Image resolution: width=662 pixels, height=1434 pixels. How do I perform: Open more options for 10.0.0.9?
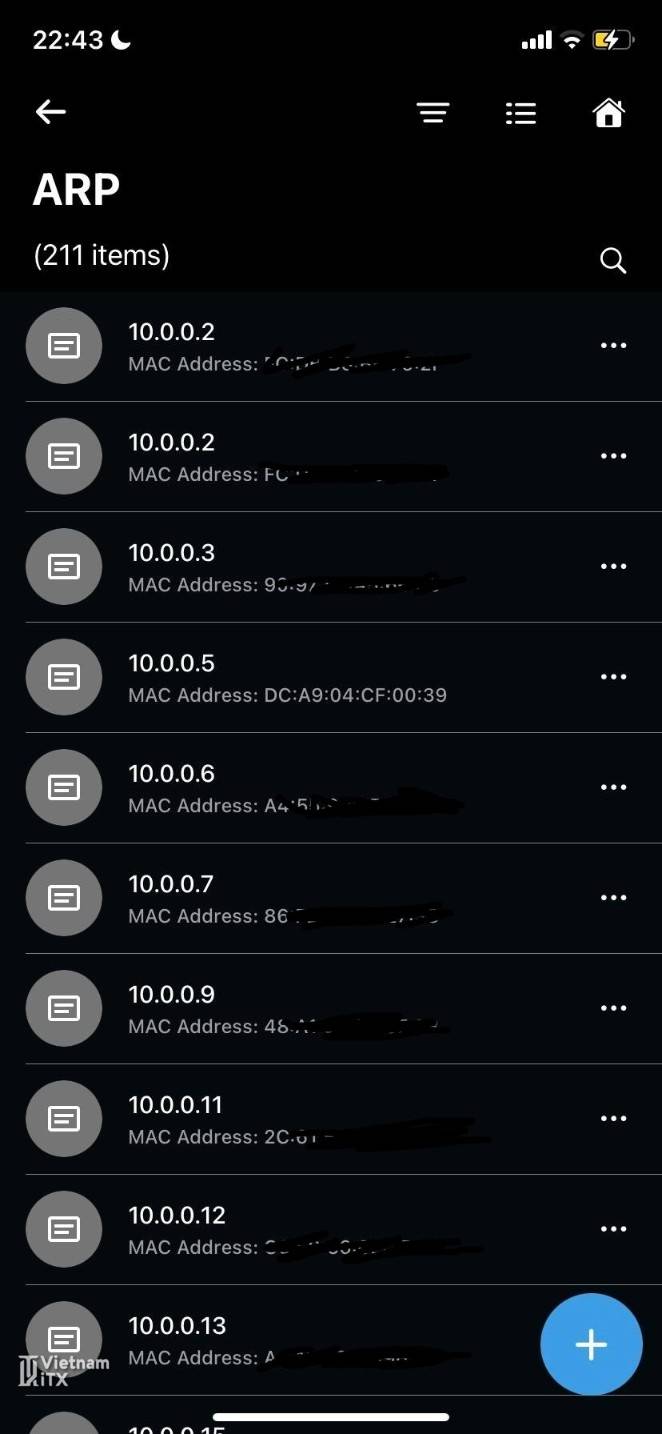click(x=612, y=1008)
